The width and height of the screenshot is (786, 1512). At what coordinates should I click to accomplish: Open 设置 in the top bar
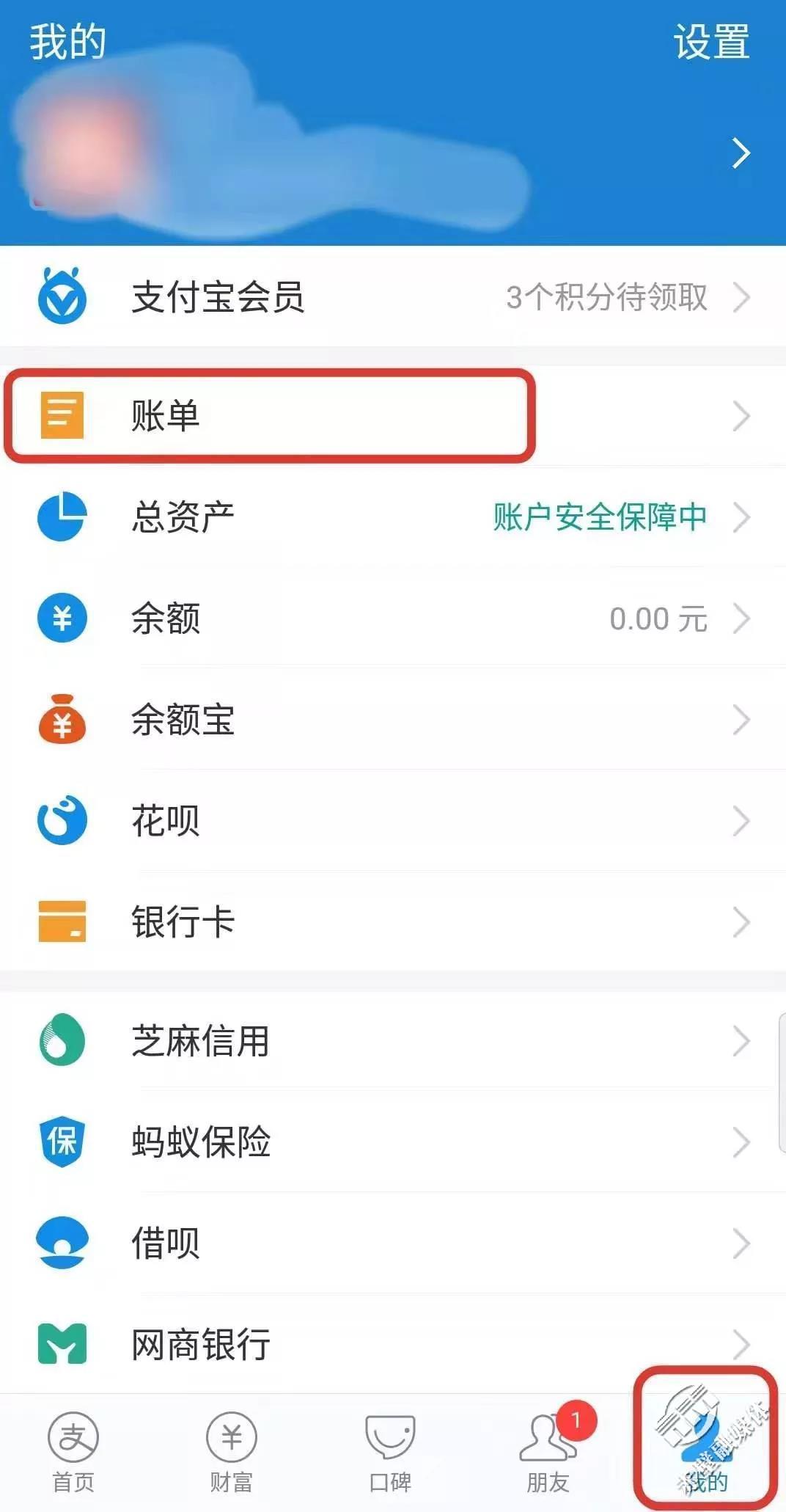[711, 42]
